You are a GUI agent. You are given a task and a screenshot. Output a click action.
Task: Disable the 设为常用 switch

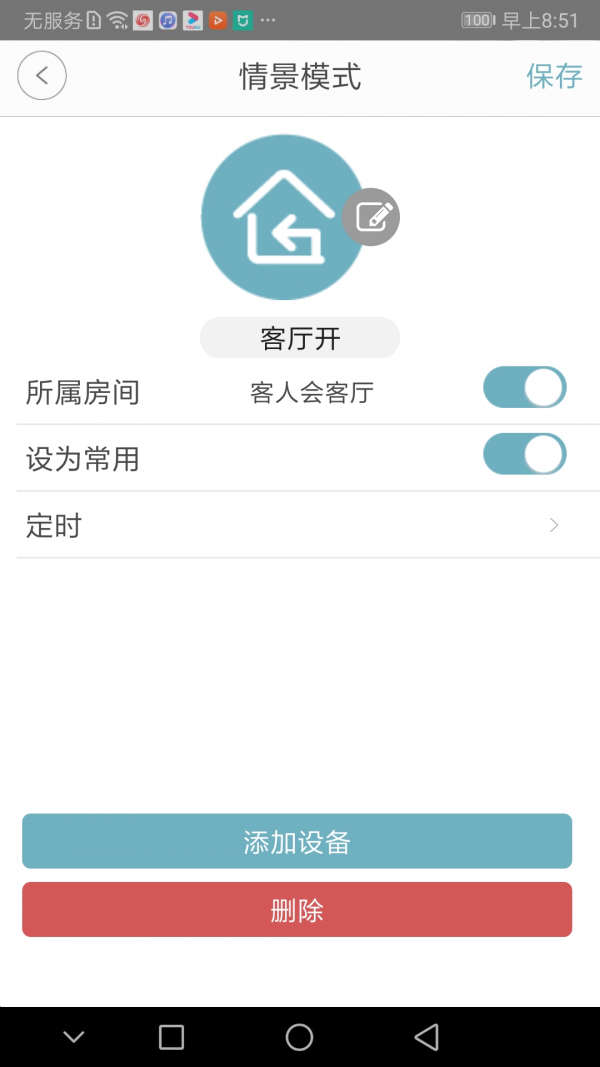coord(524,455)
